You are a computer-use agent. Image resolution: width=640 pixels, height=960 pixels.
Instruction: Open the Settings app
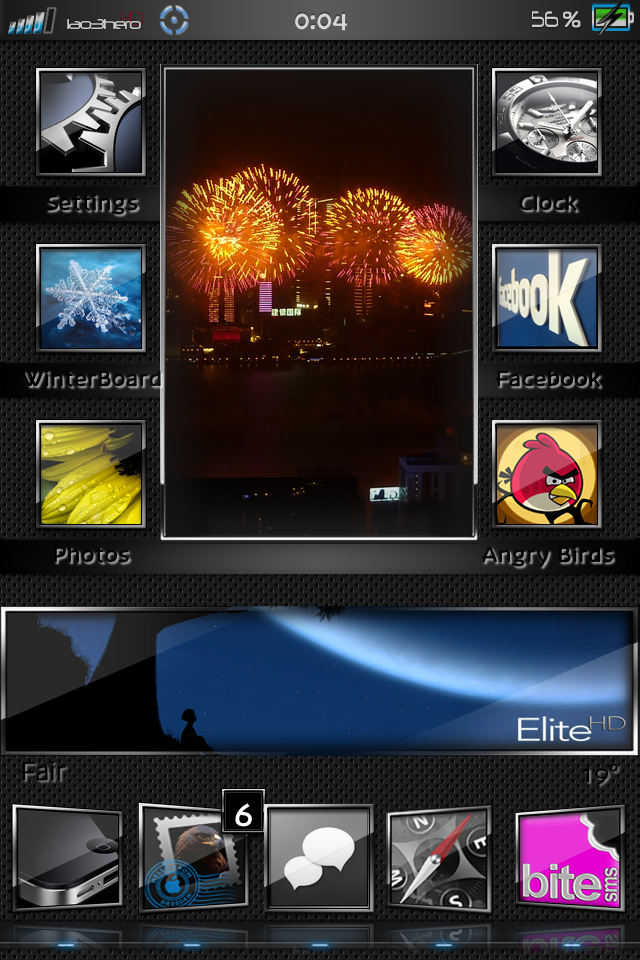point(91,123)
